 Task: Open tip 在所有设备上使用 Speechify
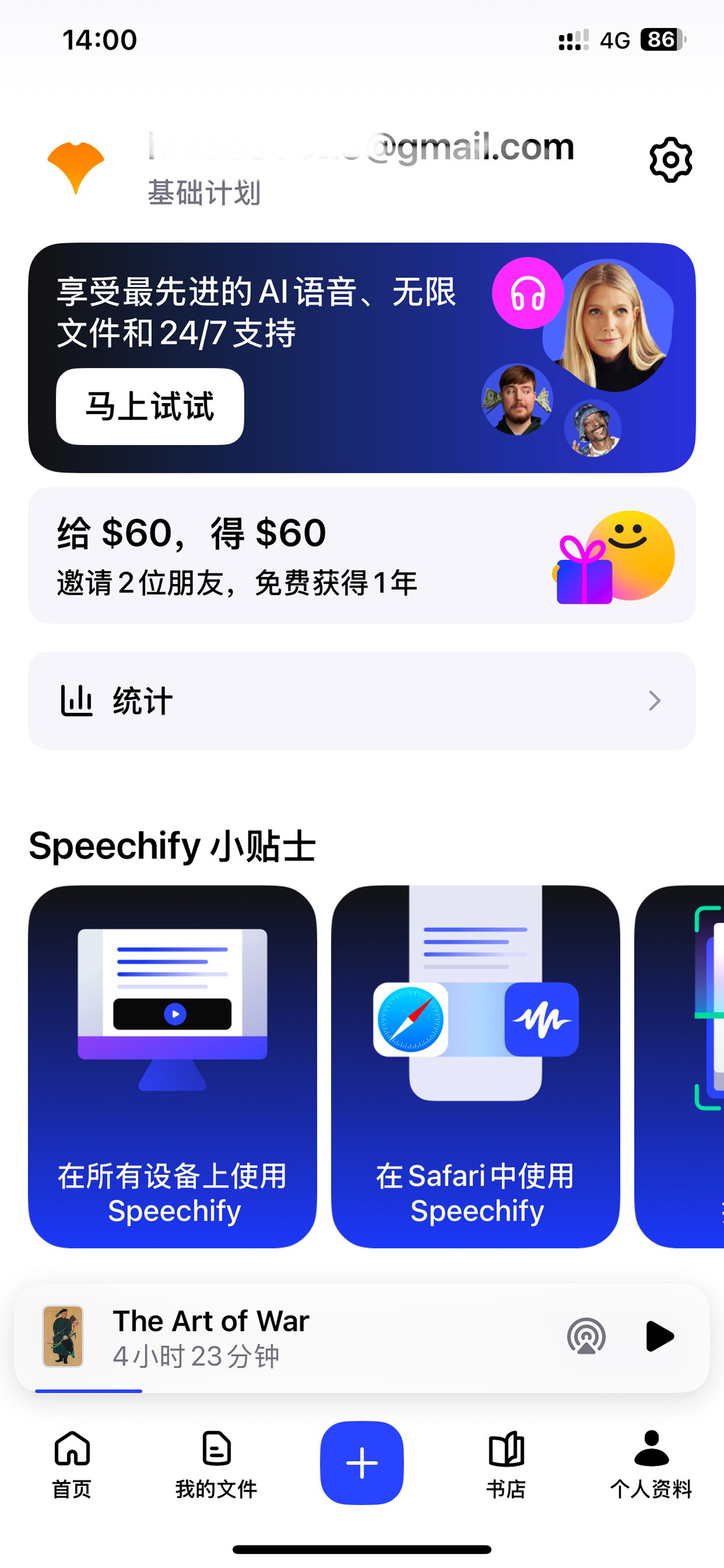coord(172,1066)
